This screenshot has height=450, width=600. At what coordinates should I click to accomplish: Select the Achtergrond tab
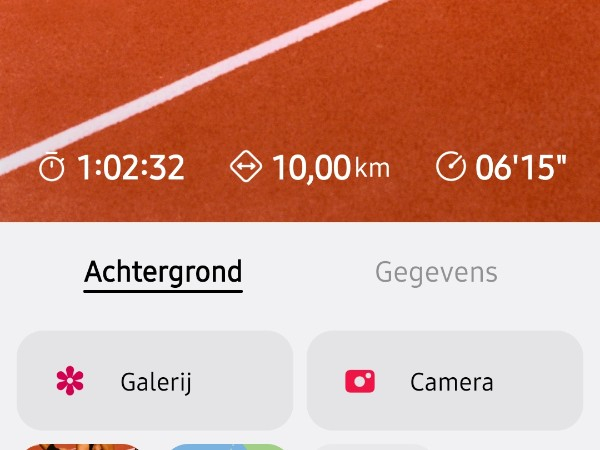tap(163, 272)
